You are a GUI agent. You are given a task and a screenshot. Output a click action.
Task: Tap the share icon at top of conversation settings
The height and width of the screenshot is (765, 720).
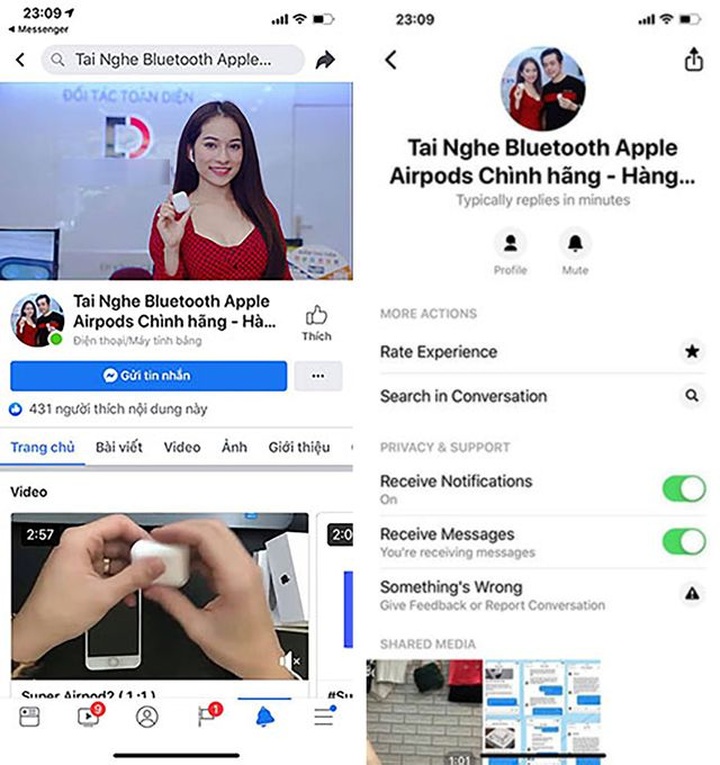pos(690,60)
